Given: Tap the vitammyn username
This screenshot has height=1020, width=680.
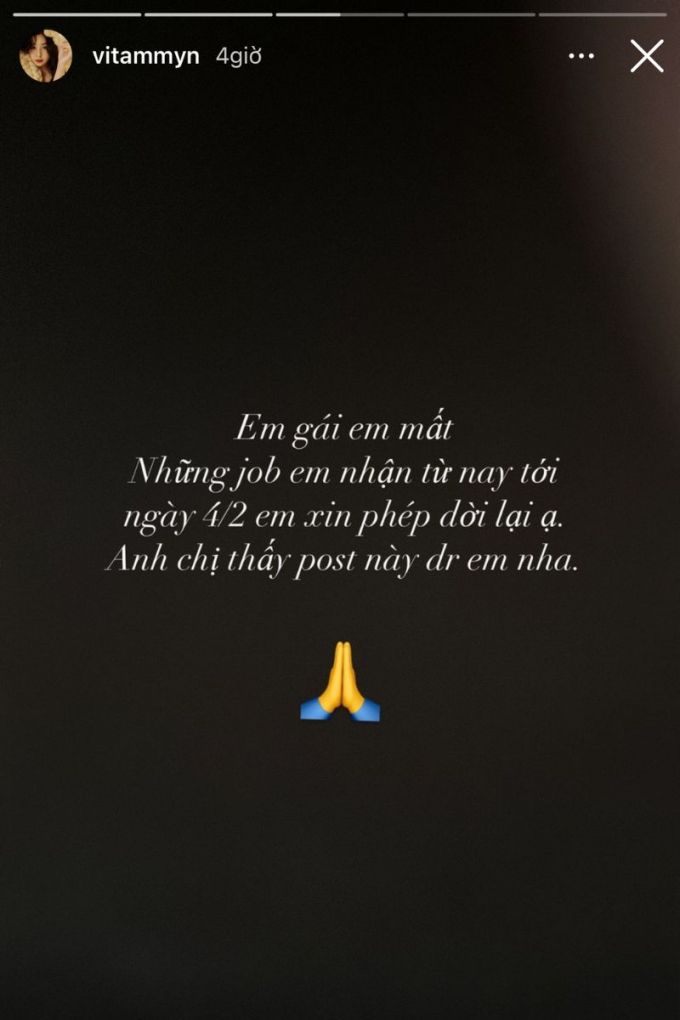Looking at the screenshot, I should (146, 57).
